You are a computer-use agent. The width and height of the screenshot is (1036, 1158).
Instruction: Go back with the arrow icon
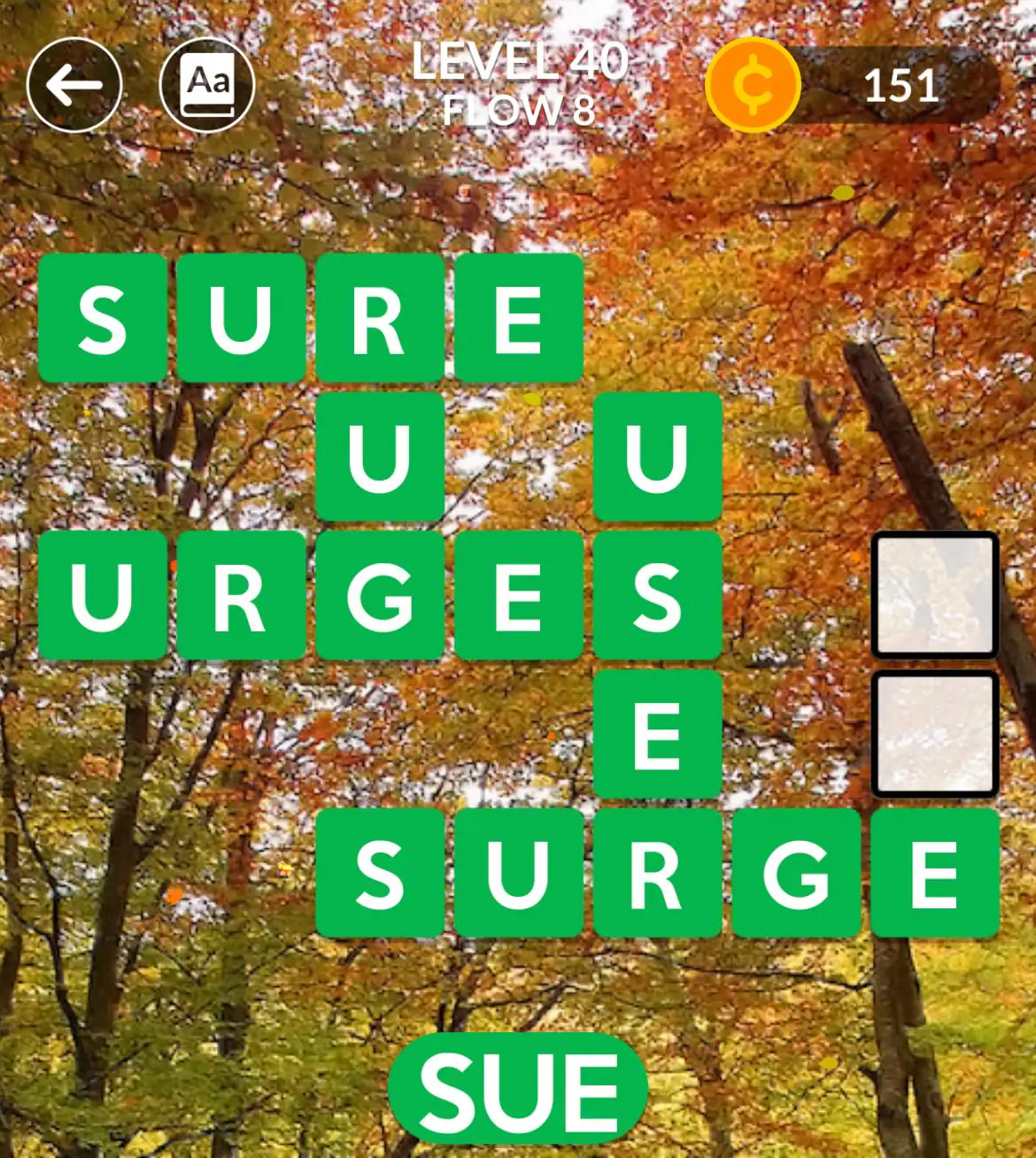[x=74, y=85]
